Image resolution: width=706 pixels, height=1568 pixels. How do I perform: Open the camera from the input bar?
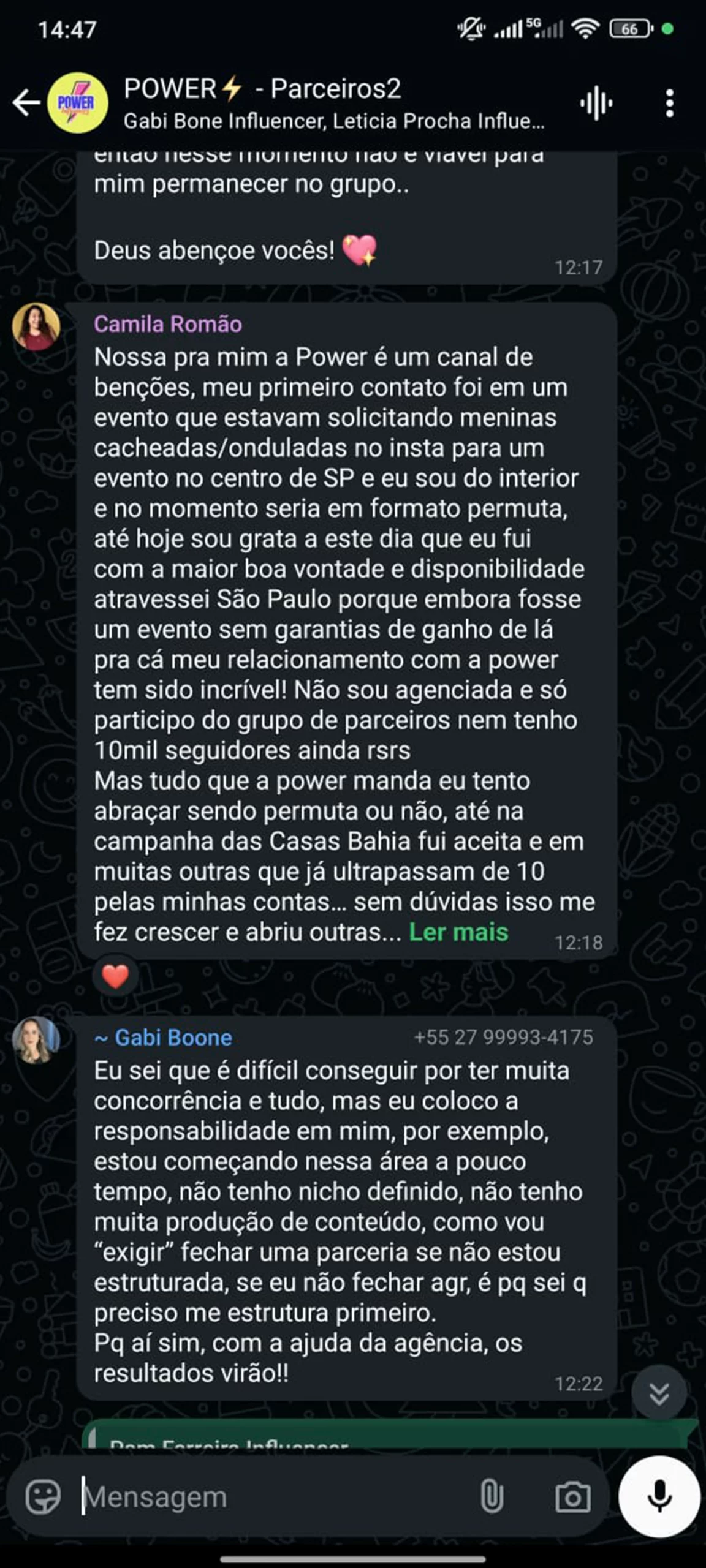(x=572, y=1496)
